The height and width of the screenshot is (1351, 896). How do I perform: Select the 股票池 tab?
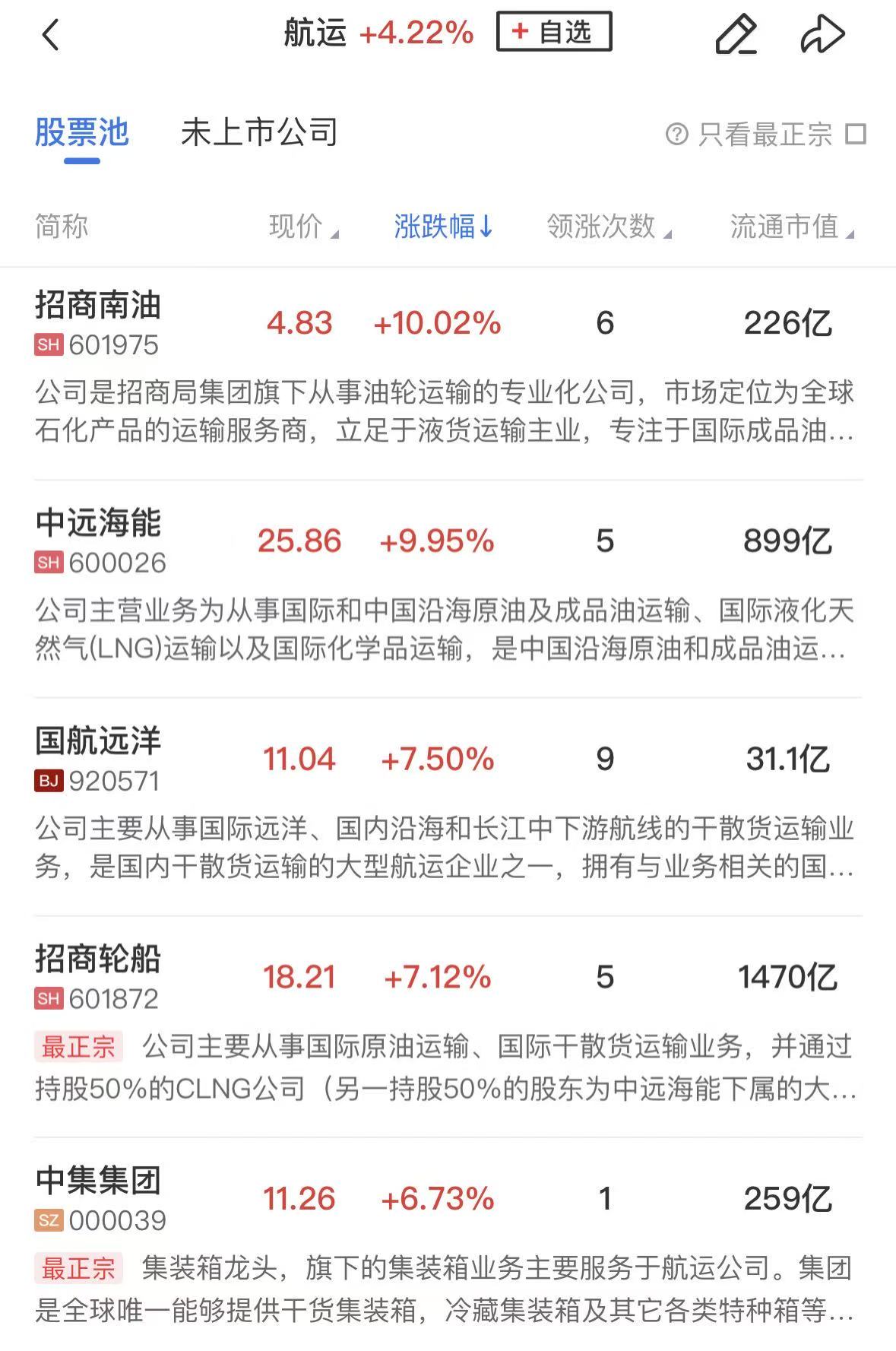82,133
